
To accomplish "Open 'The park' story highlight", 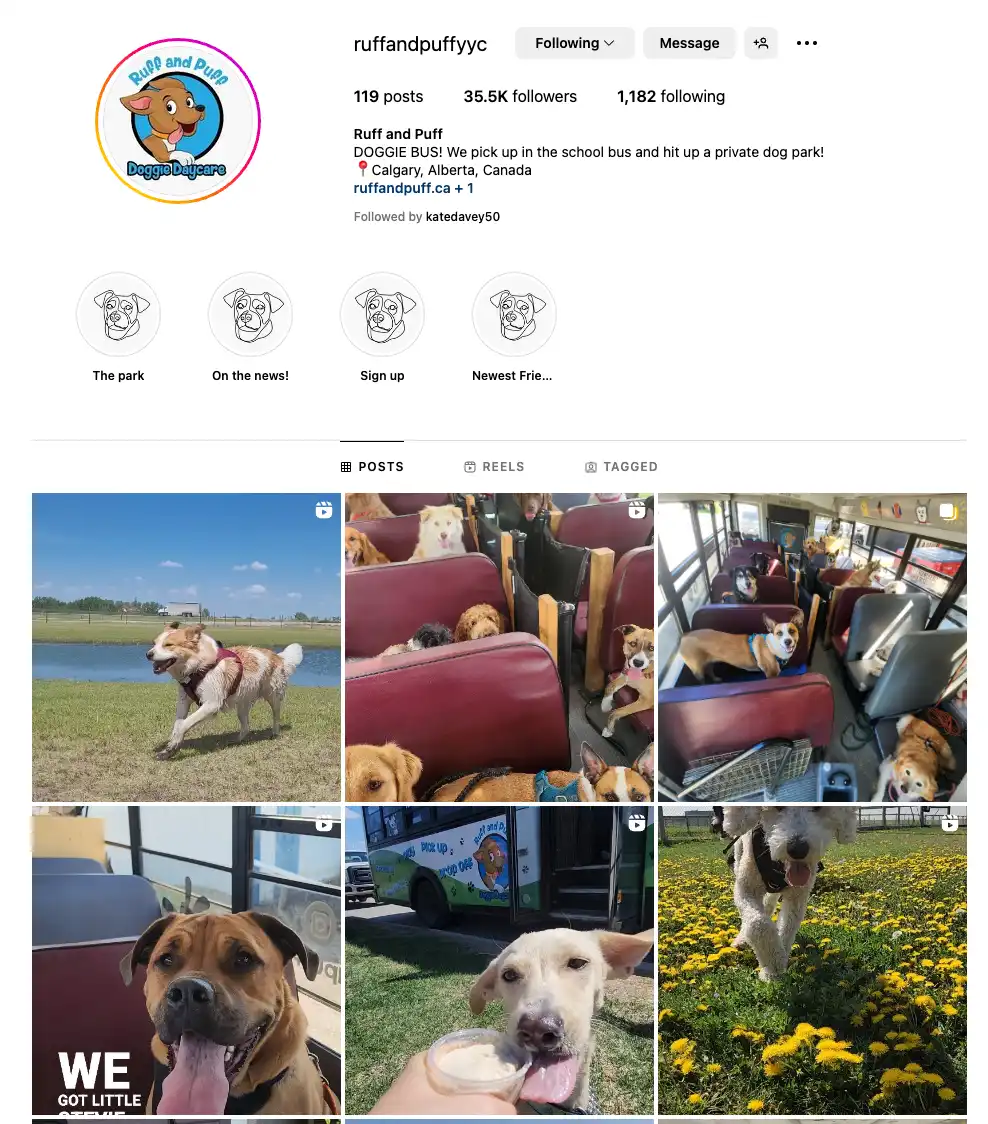I will pos(118,315).
